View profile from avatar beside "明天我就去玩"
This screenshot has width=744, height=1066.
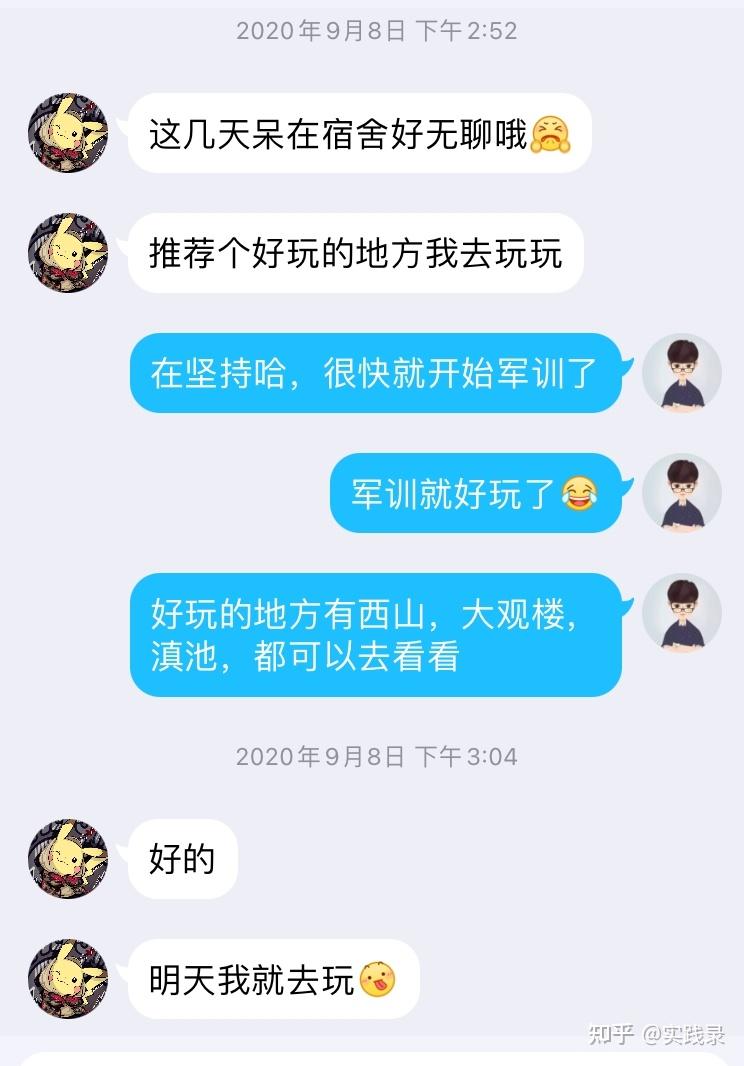point(68,979)
